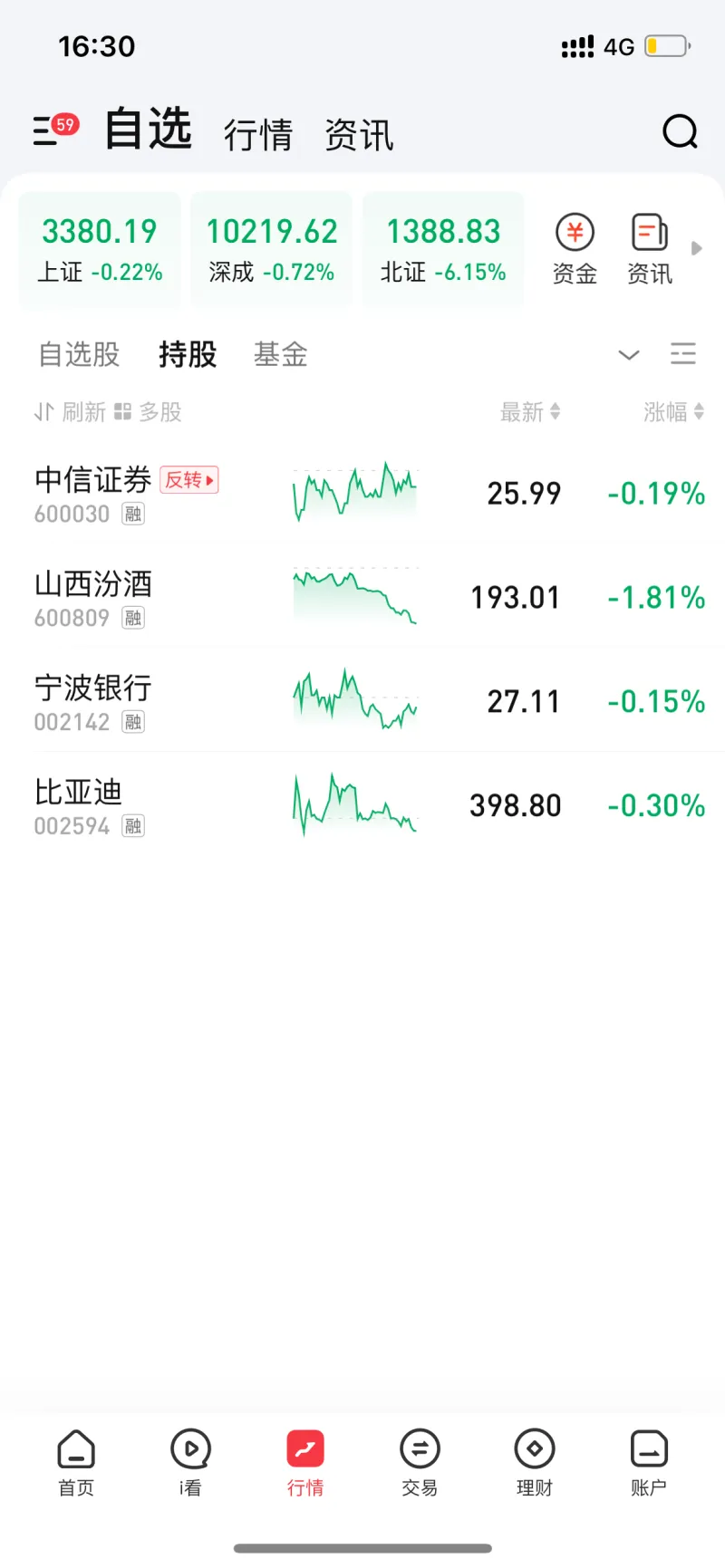Open the 上证 index card
This screenshot has width=725, height=1568.
point(100,250)
